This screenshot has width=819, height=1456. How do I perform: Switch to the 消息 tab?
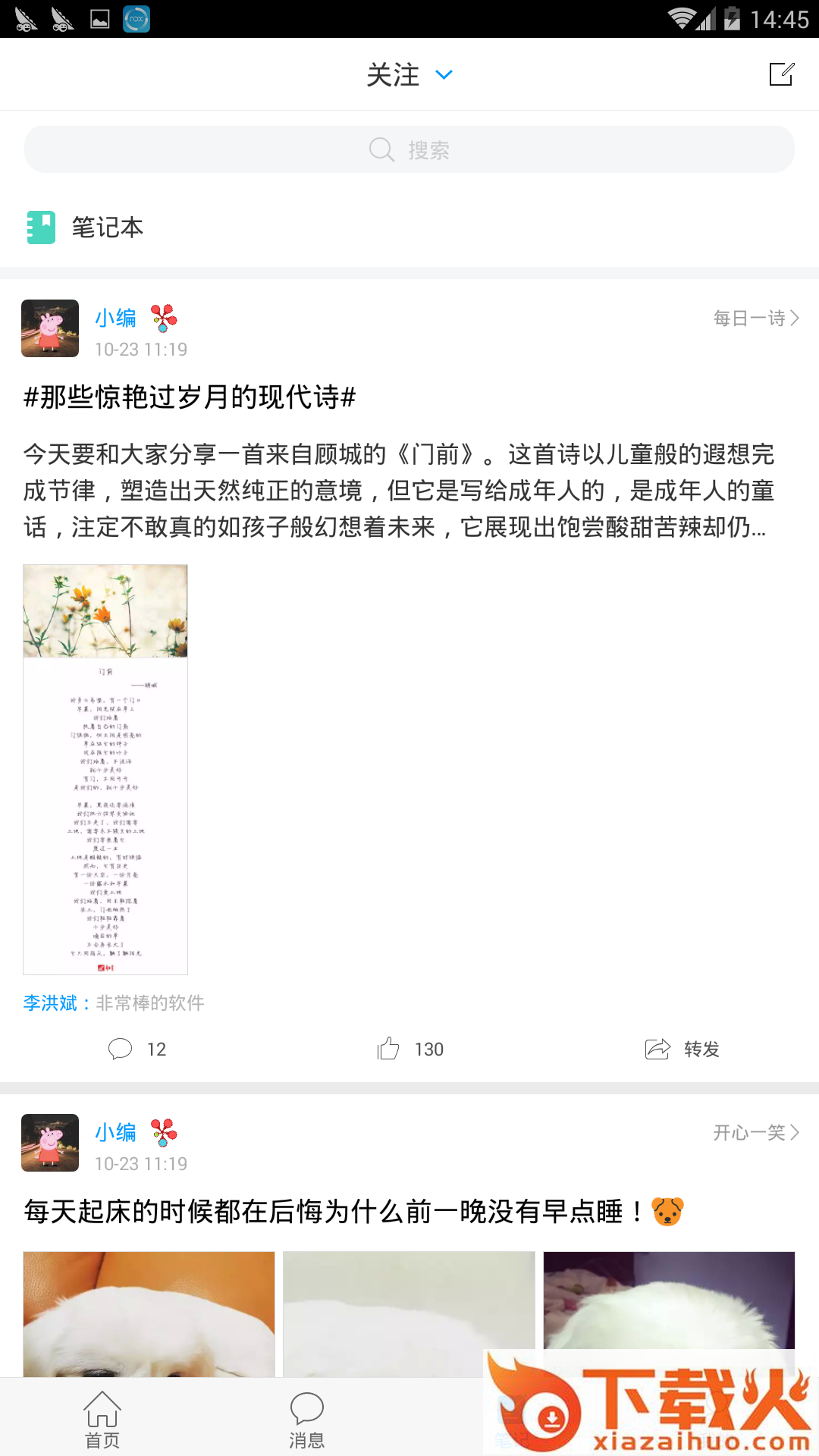click(x=306, y=1418)
